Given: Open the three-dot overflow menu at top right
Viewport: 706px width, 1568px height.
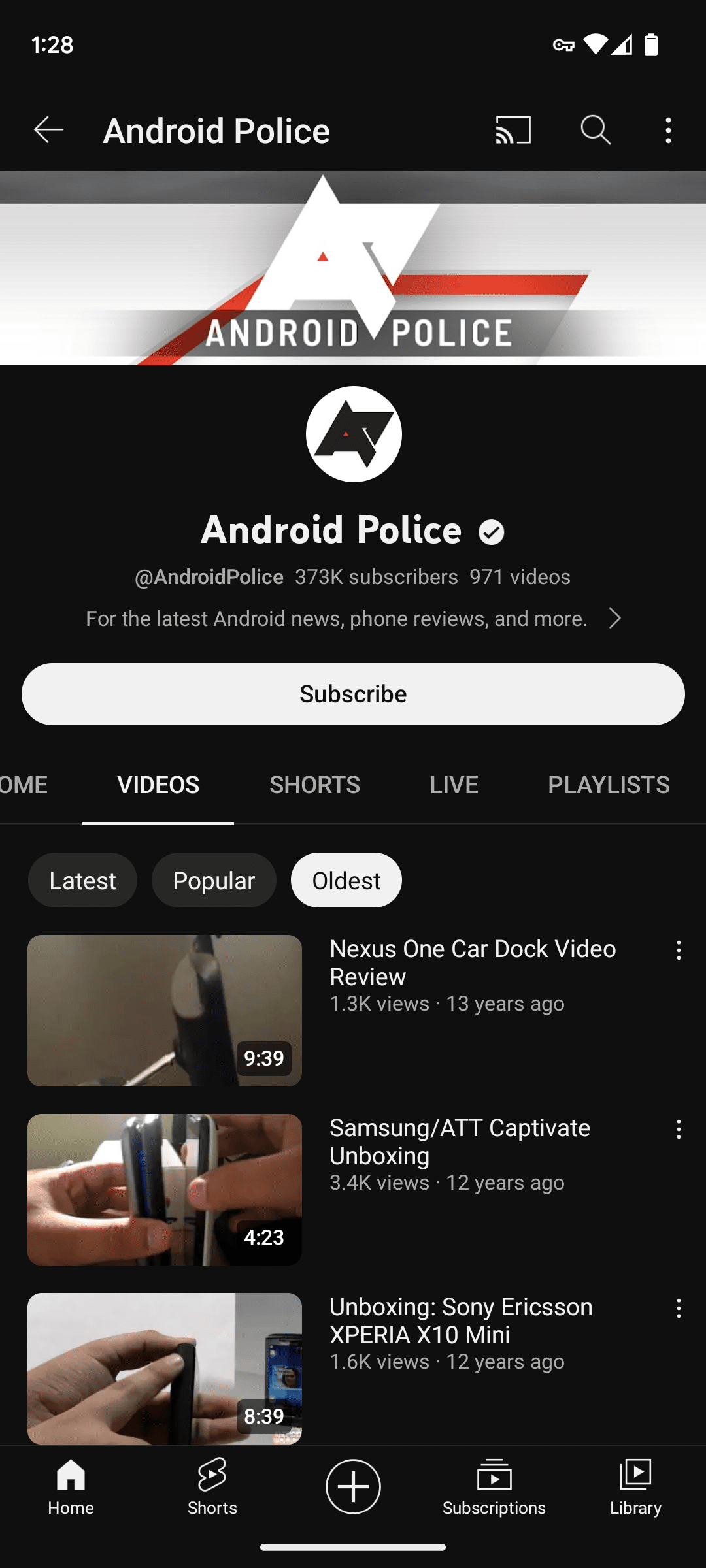Looking at the screenshot, I should tap(668, 130).
